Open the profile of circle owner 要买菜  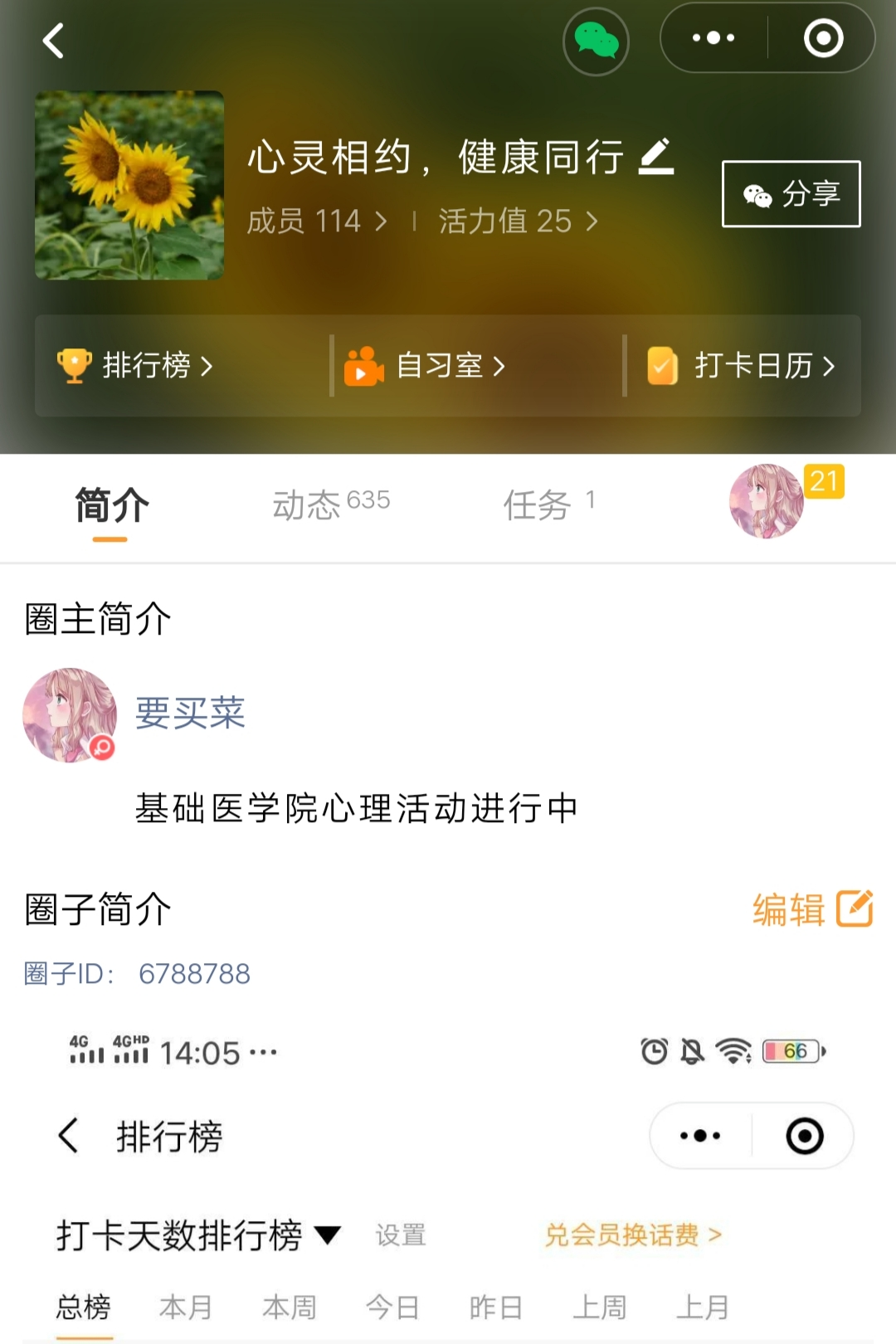tap(190, 713)
